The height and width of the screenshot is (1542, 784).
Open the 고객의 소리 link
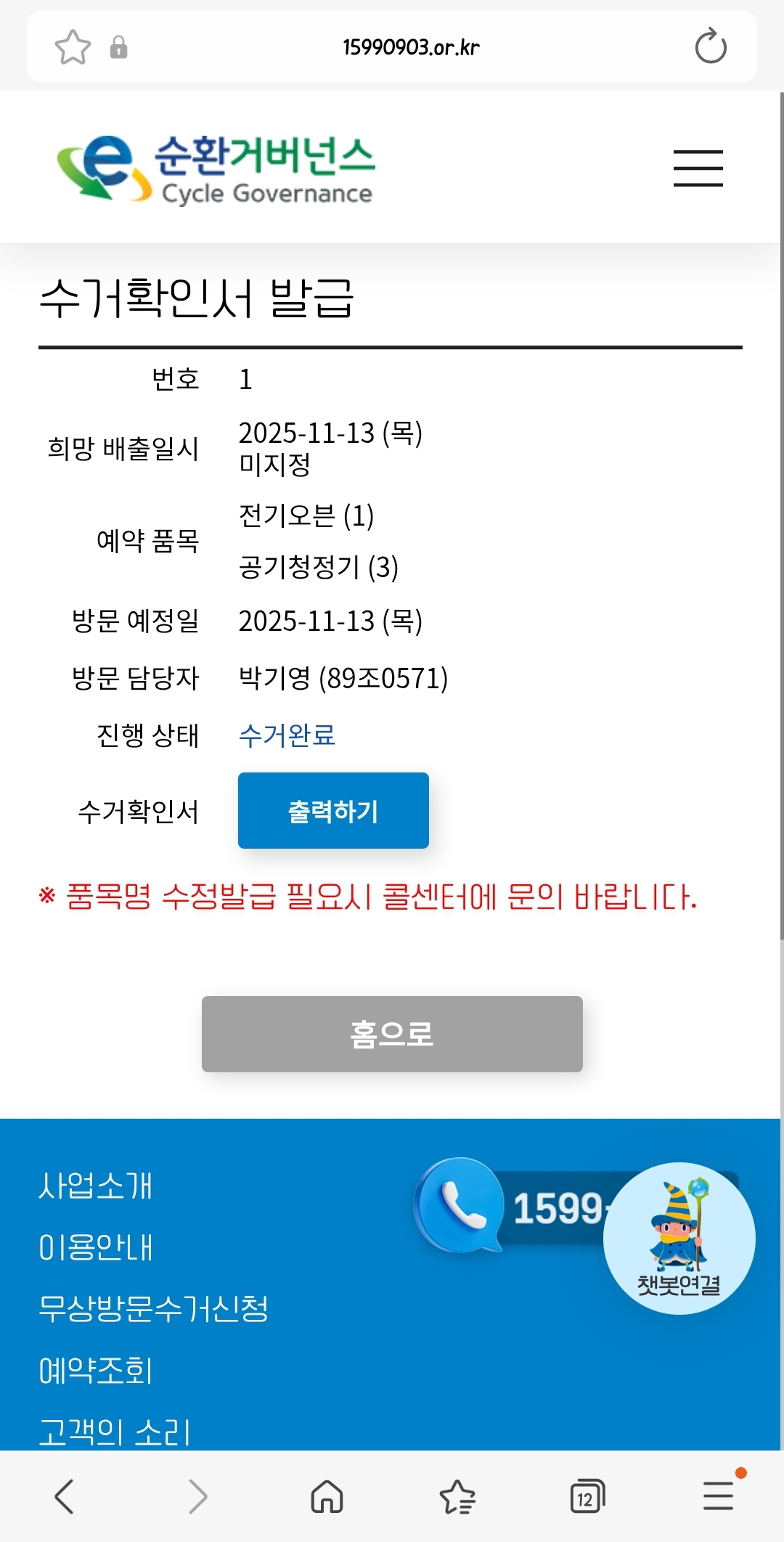114,1432
